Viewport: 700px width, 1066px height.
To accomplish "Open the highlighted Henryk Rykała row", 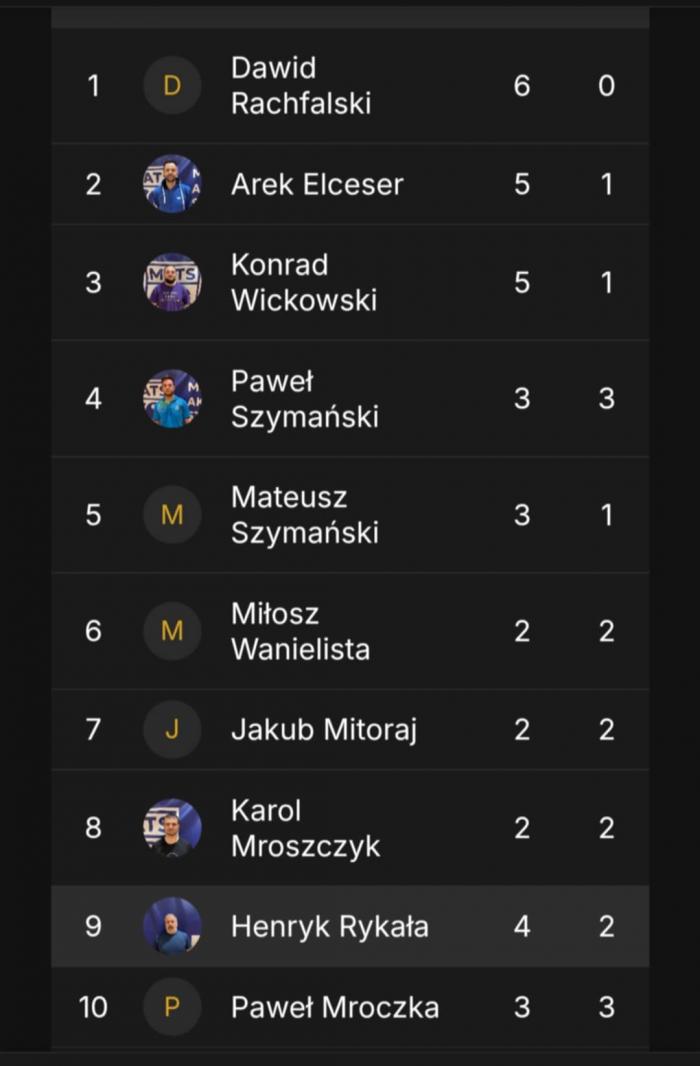I will (x=329, y=926).
